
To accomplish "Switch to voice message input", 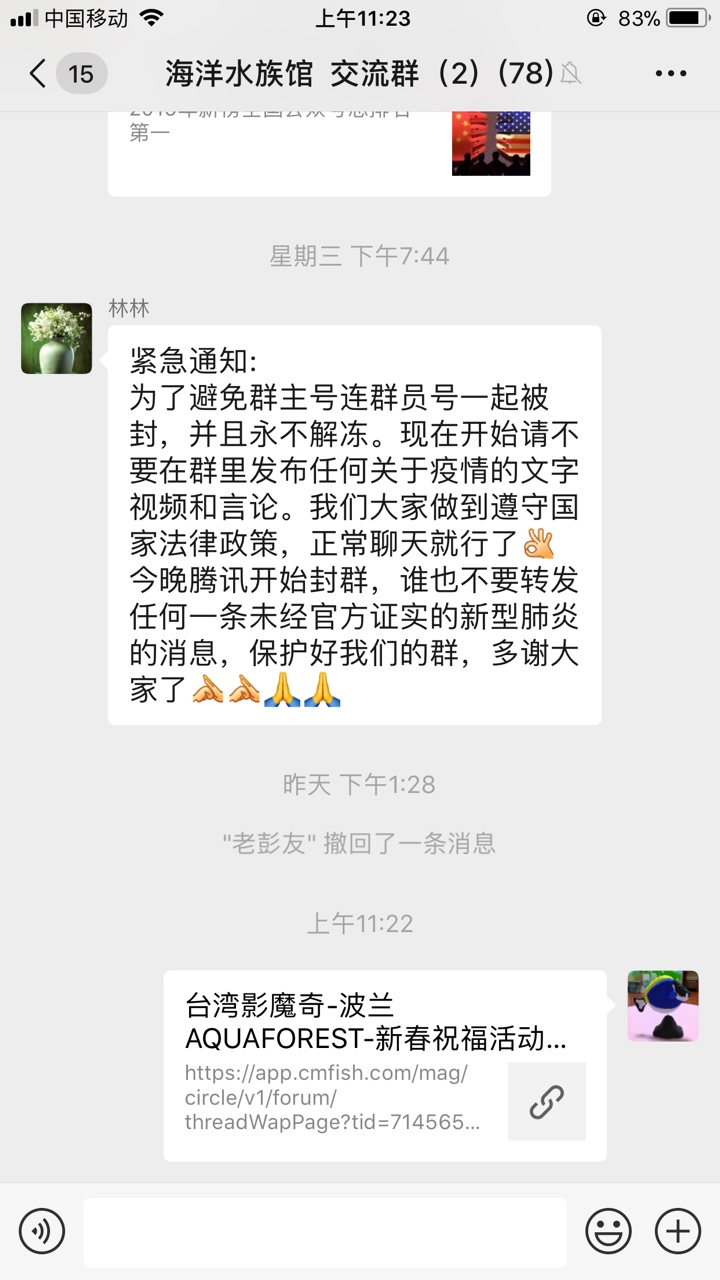I will [x=41, y=1231].
